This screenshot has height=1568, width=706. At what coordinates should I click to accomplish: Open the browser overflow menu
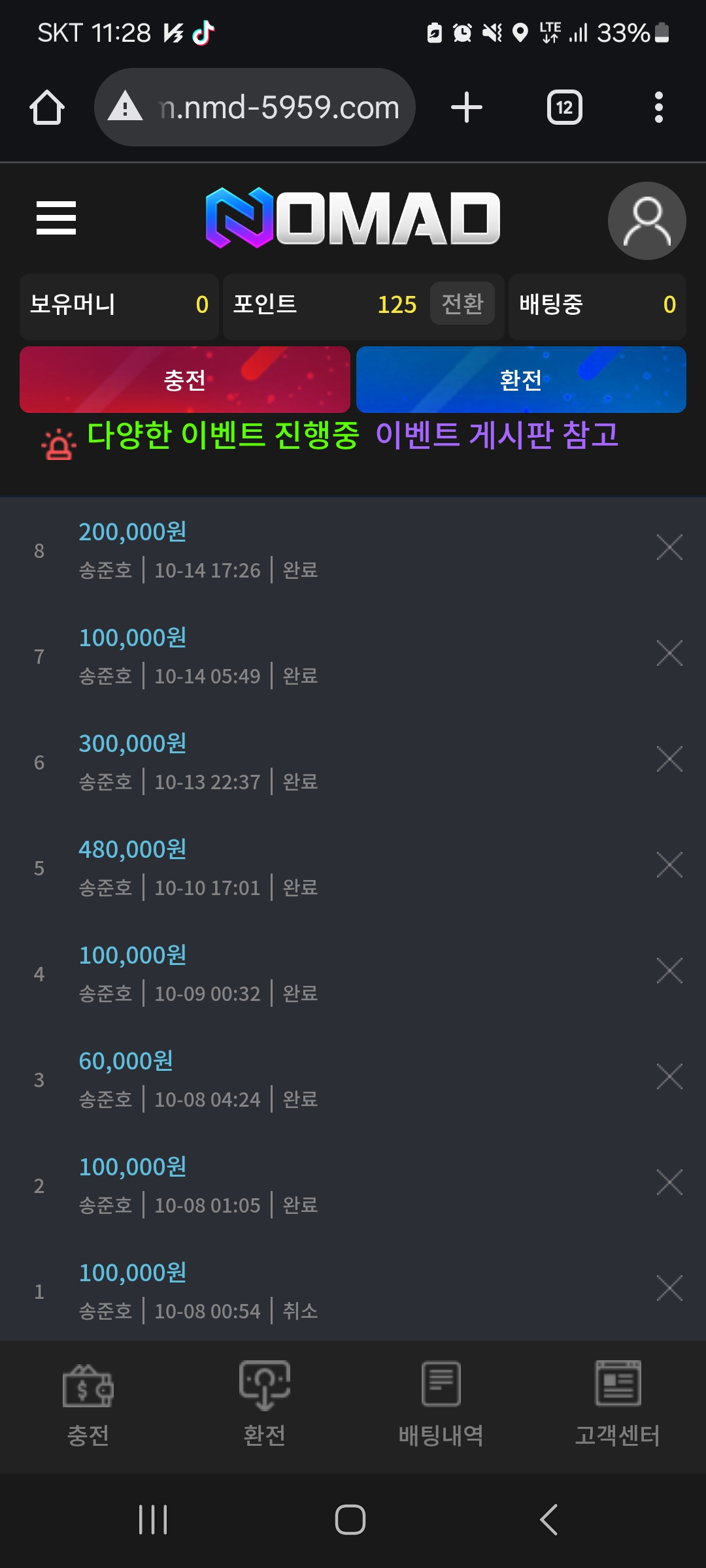coord(658,108)
